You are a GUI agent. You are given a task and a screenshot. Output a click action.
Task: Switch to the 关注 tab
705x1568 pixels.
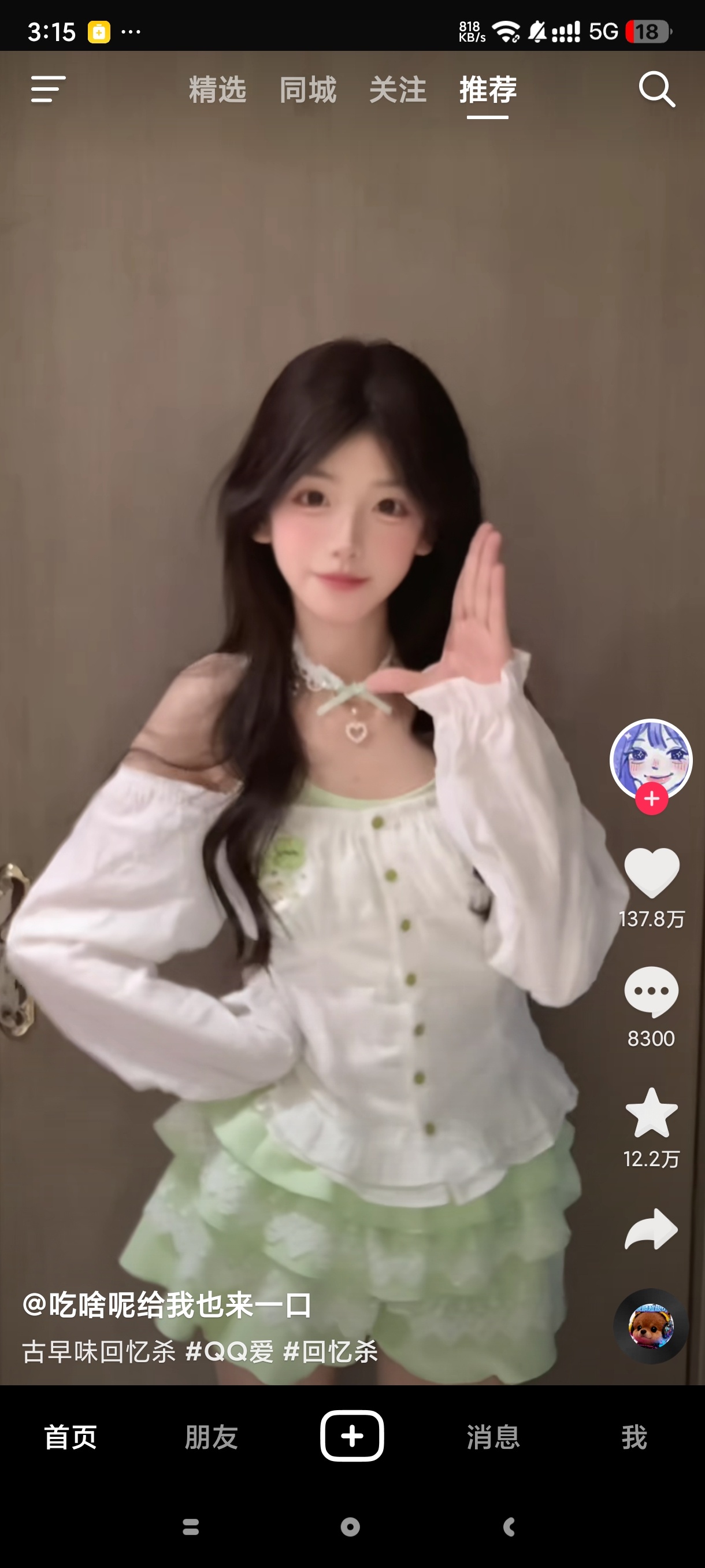point(398,90)
